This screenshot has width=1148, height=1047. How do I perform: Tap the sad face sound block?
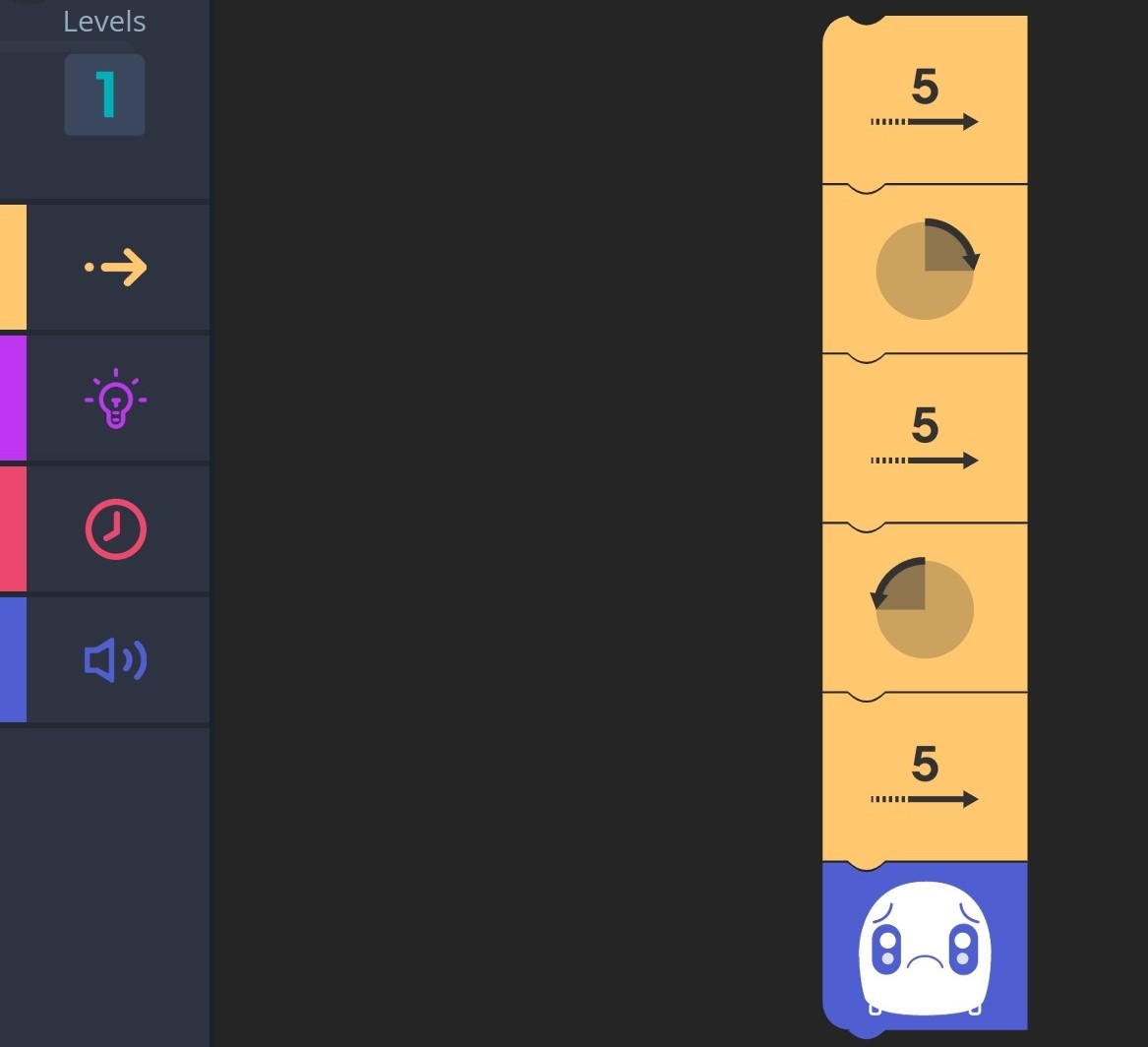click(924, 947)
